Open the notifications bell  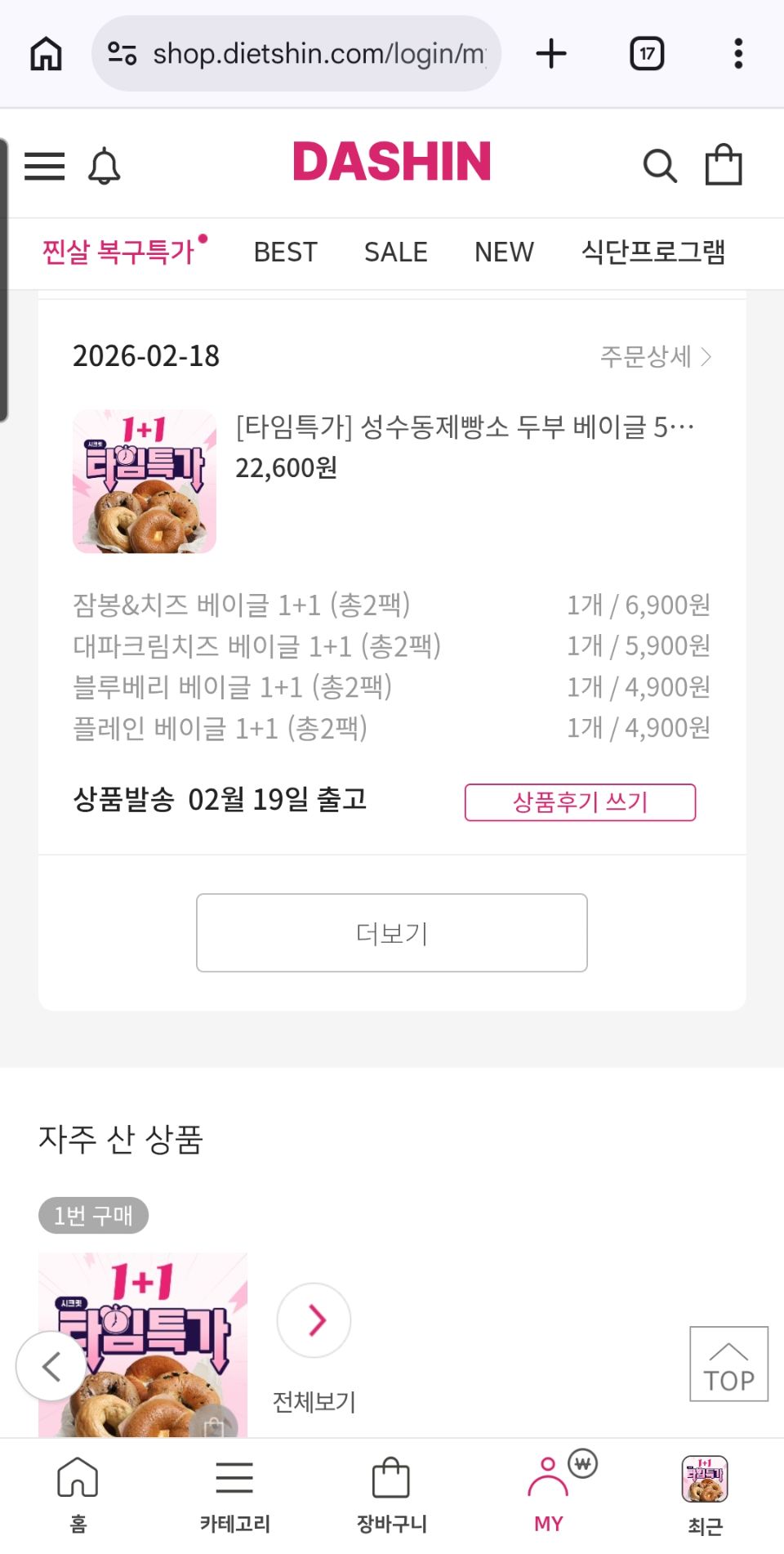(105, 166)
